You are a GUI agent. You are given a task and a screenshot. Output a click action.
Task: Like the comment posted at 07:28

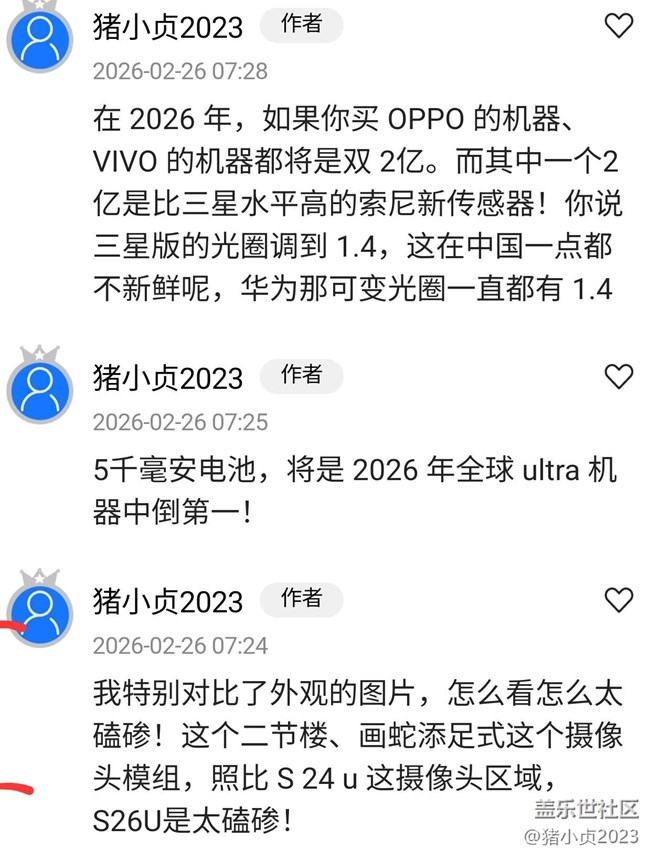pos(619,25)
